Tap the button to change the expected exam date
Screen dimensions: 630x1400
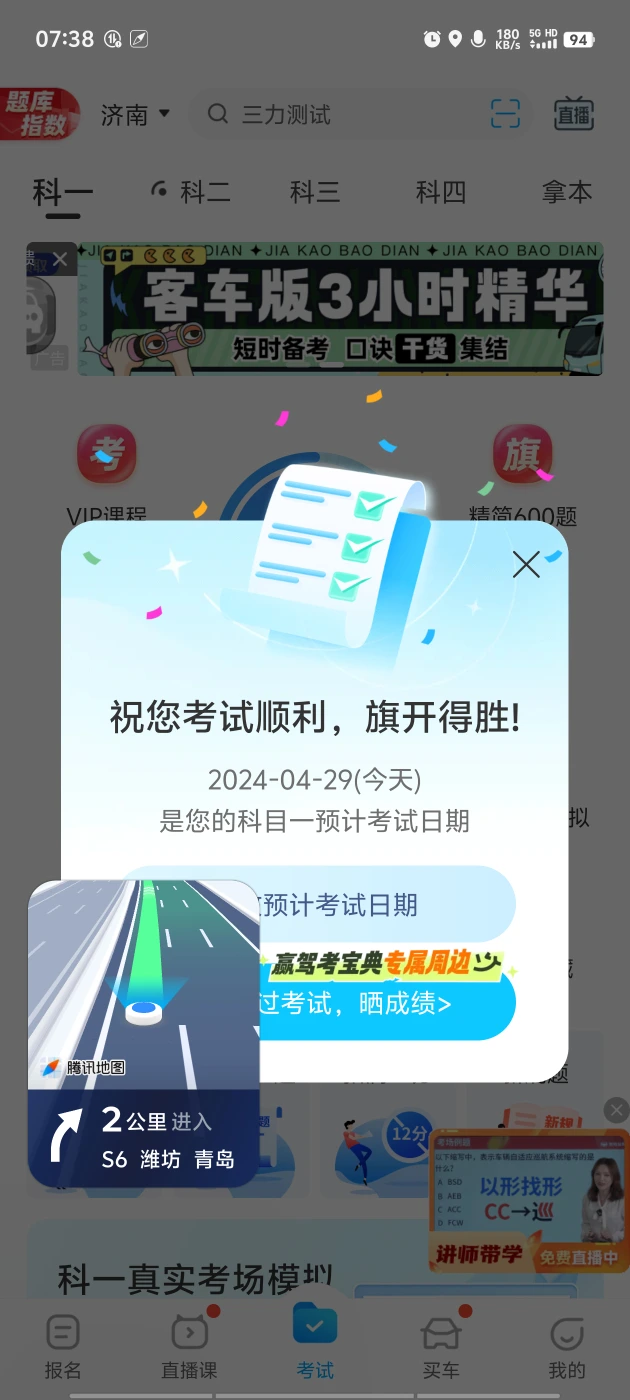[317, 905]
